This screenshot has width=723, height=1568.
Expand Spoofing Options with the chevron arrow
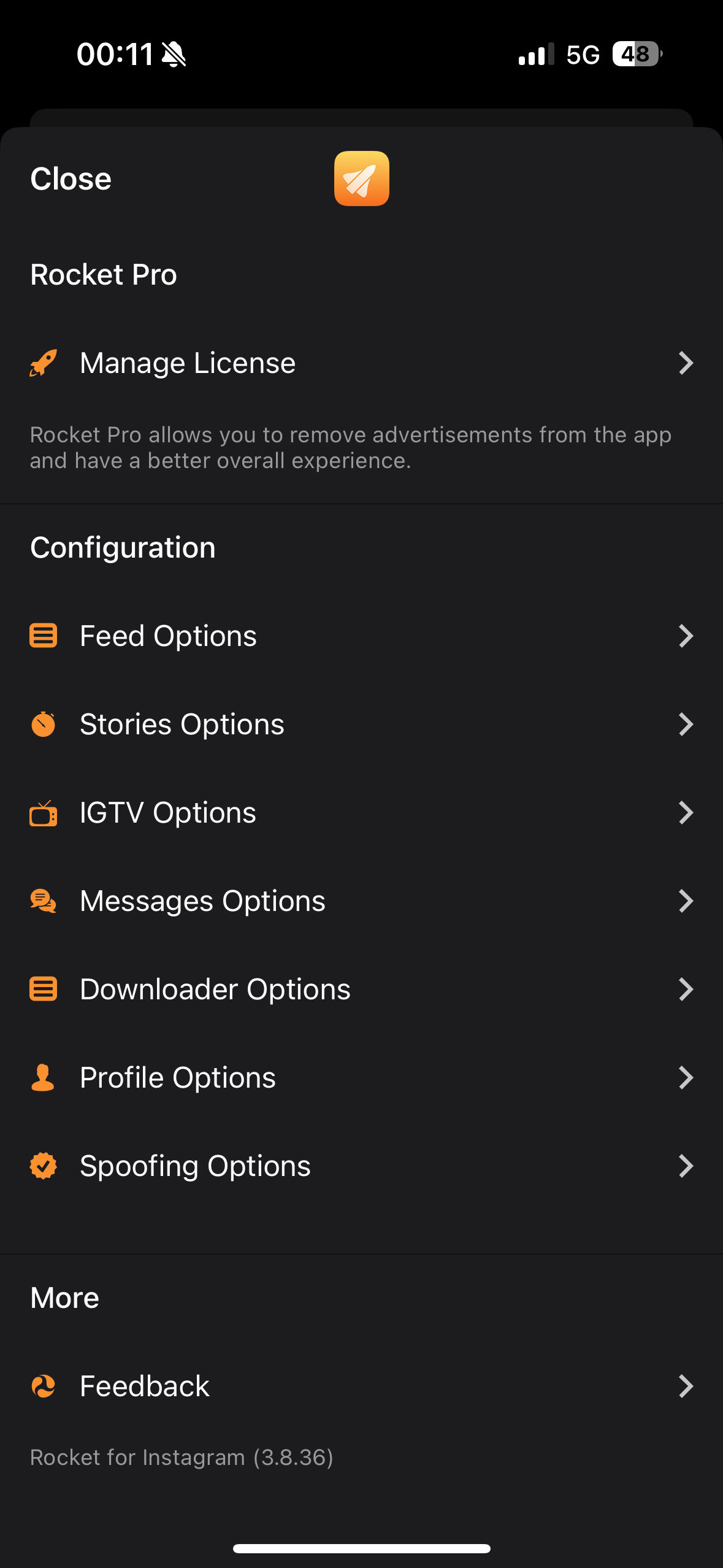[x=685, y=1165]
